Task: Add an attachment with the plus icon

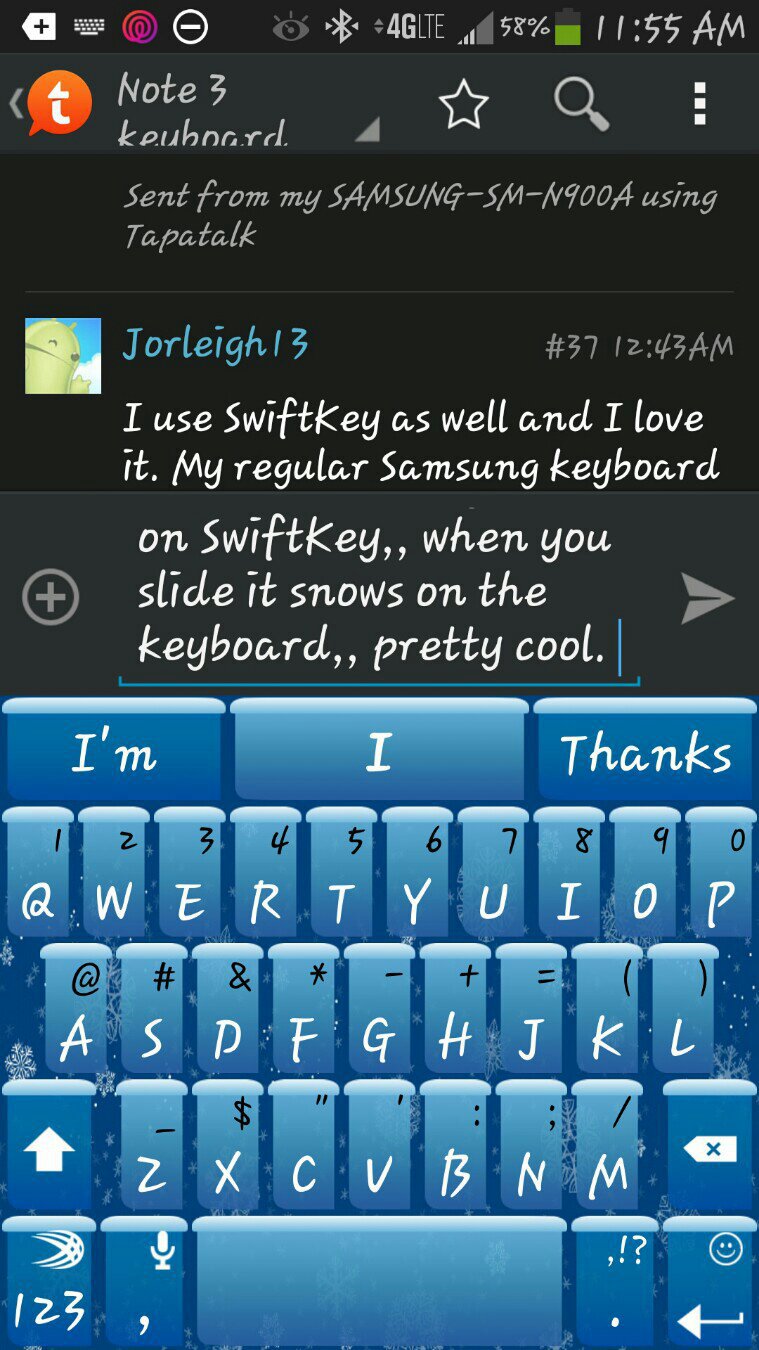Action: (x=50, y=598)
